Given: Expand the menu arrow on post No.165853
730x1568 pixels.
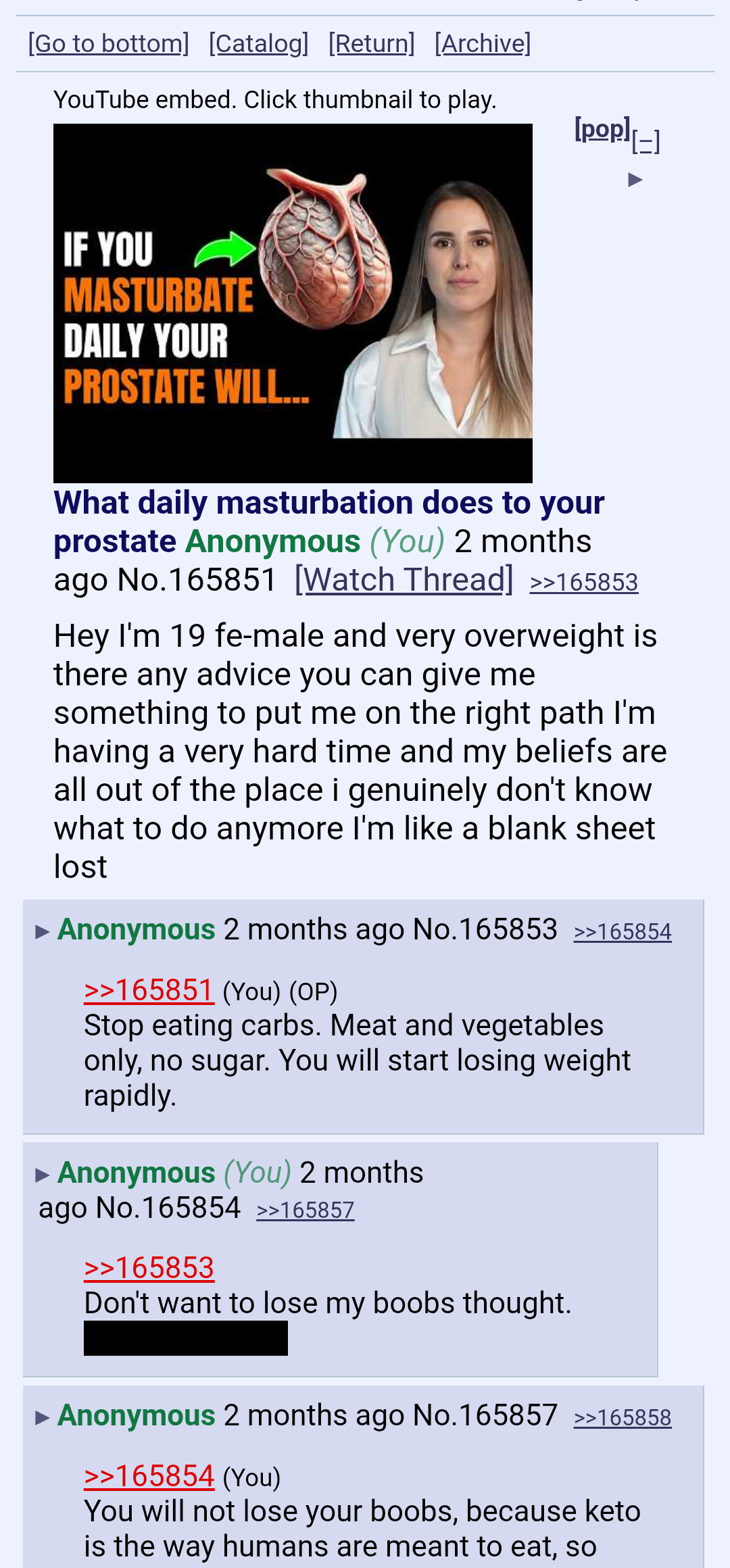Looking at the screenshot, I should [42, 932].
